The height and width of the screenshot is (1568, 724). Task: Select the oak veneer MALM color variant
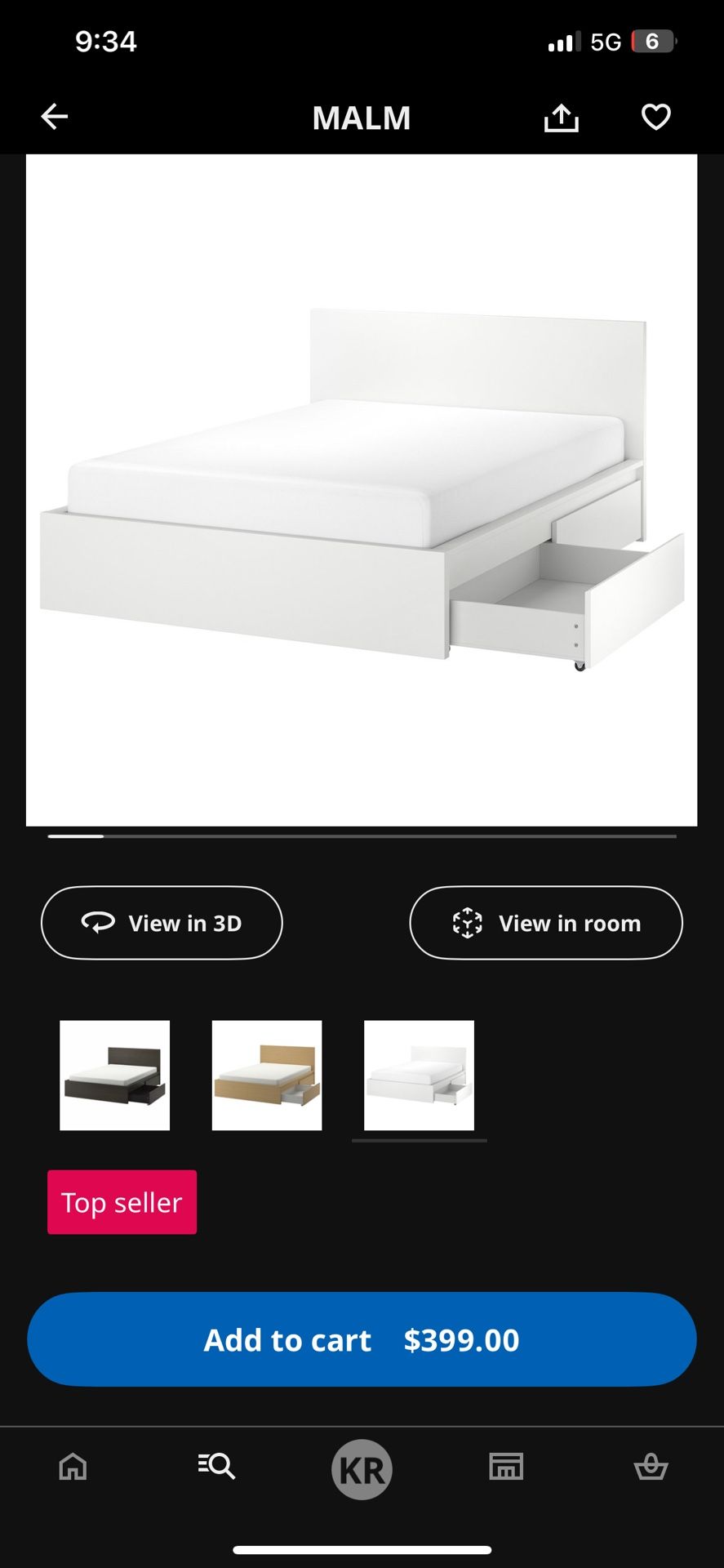[x=266, y=1076]
